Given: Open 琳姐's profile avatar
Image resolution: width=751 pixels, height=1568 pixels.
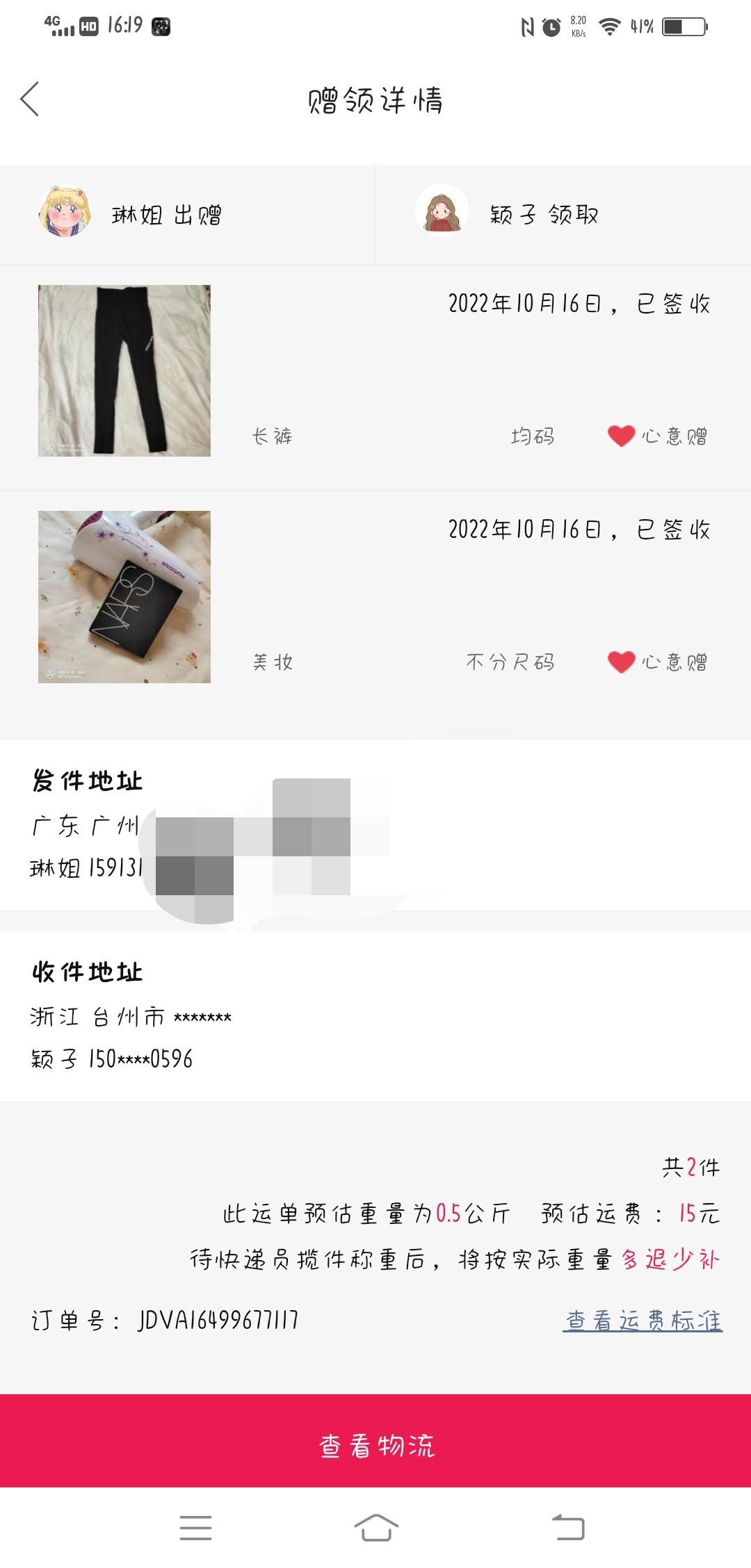Looking at the screenshot, I should point(65,212).
